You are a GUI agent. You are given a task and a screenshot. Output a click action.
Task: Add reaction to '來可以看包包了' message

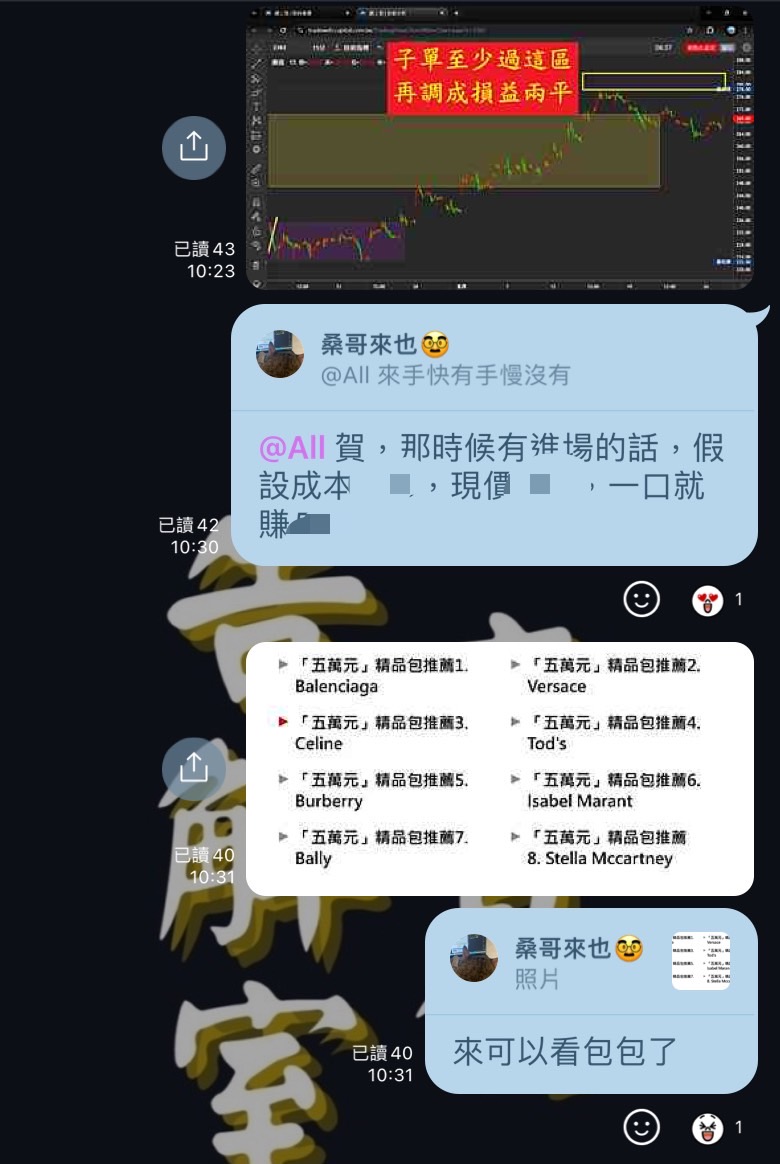tap(642, 1127)
